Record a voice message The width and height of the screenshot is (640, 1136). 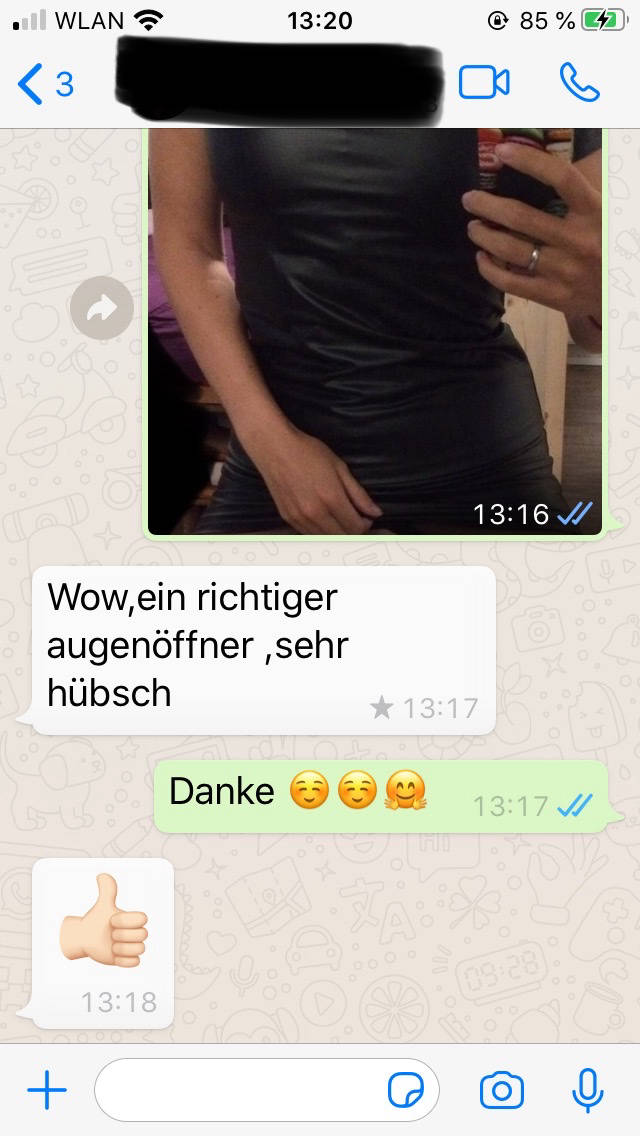click(588, 1090)
